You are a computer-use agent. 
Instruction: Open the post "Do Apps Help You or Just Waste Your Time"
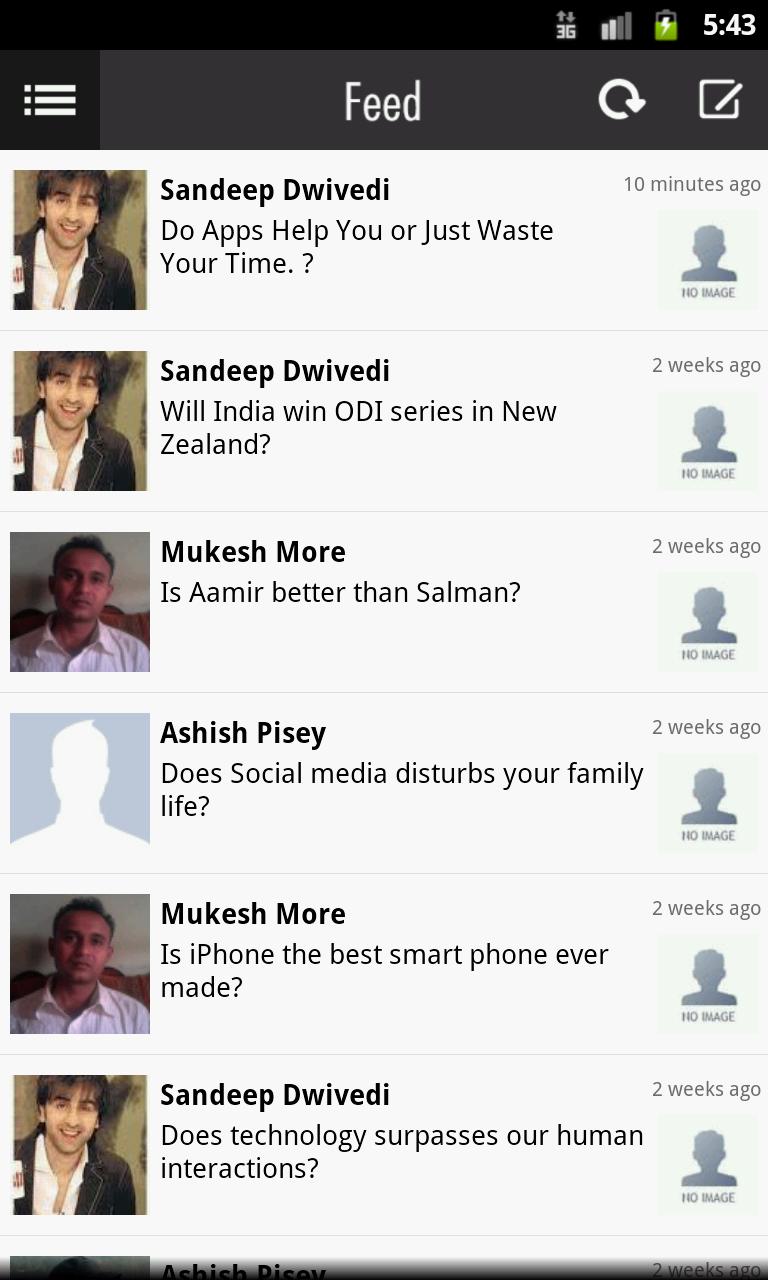tap(357, 246)
